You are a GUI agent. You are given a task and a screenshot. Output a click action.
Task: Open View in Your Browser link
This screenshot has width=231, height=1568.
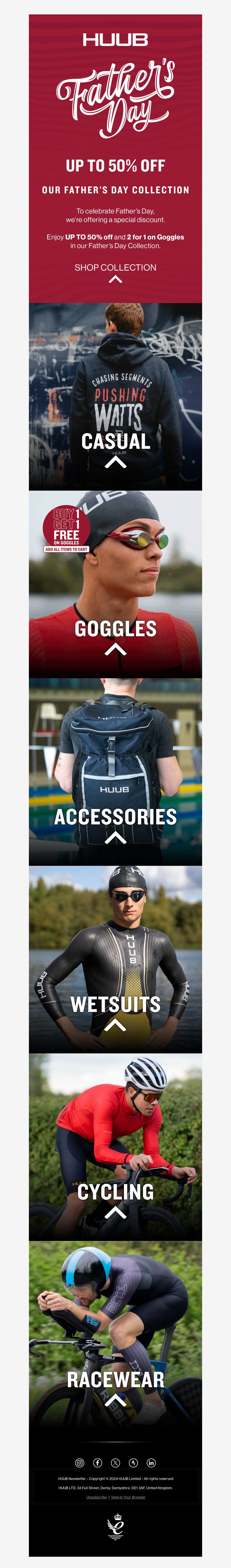(x=128, y=1497)
